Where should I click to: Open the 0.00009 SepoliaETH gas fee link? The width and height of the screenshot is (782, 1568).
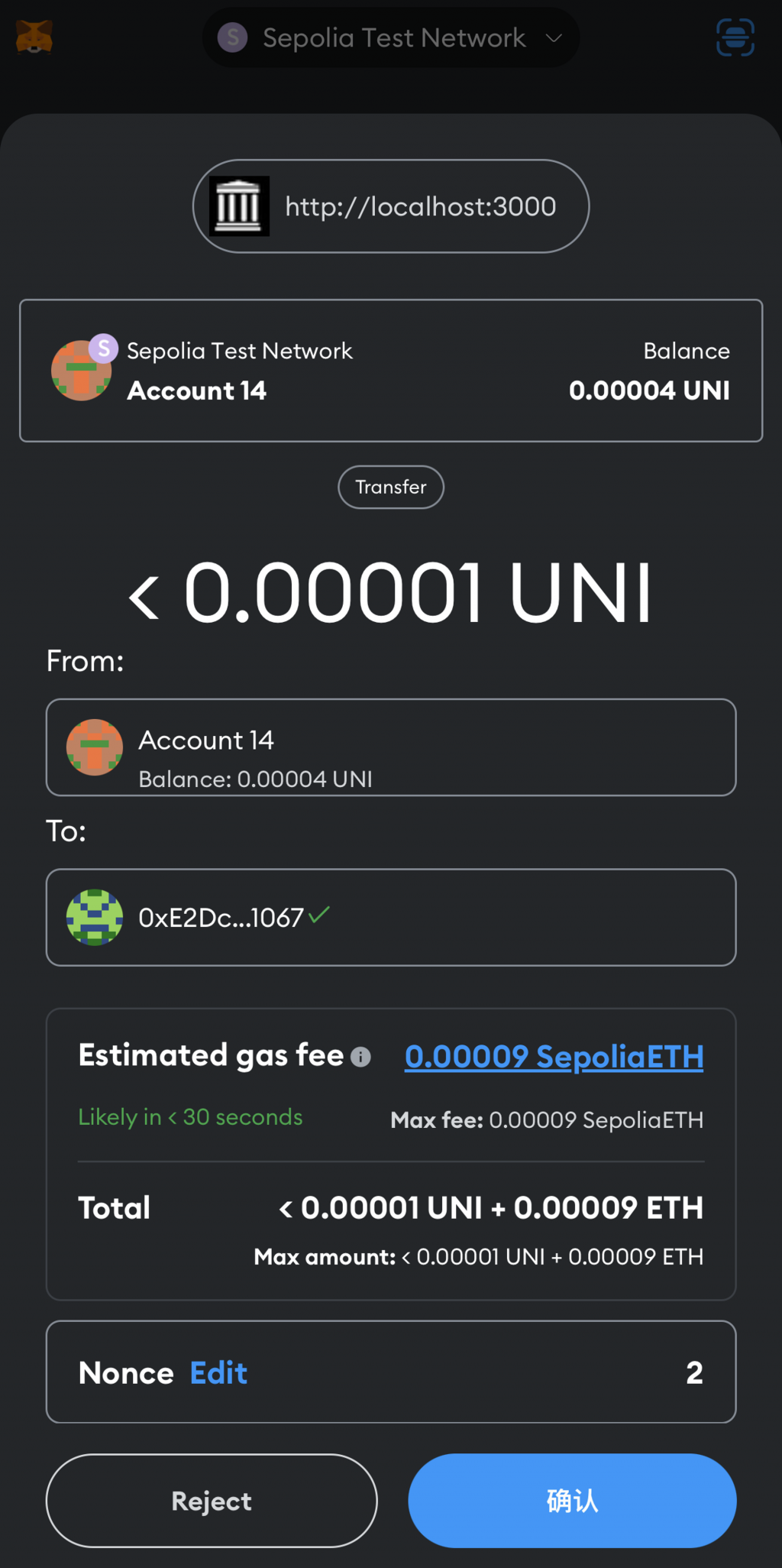point(554,1057)
